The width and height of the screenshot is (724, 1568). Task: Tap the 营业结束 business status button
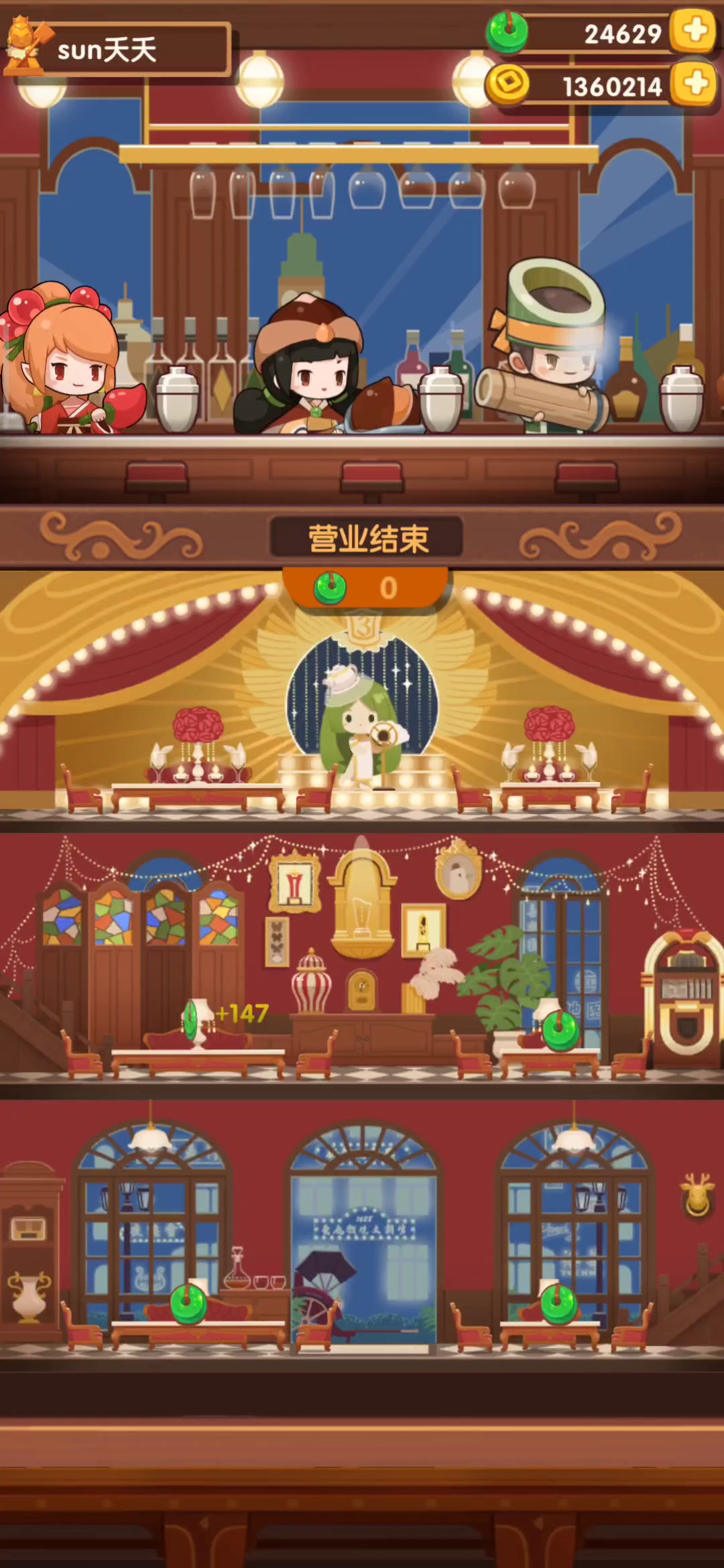point(367,538)
